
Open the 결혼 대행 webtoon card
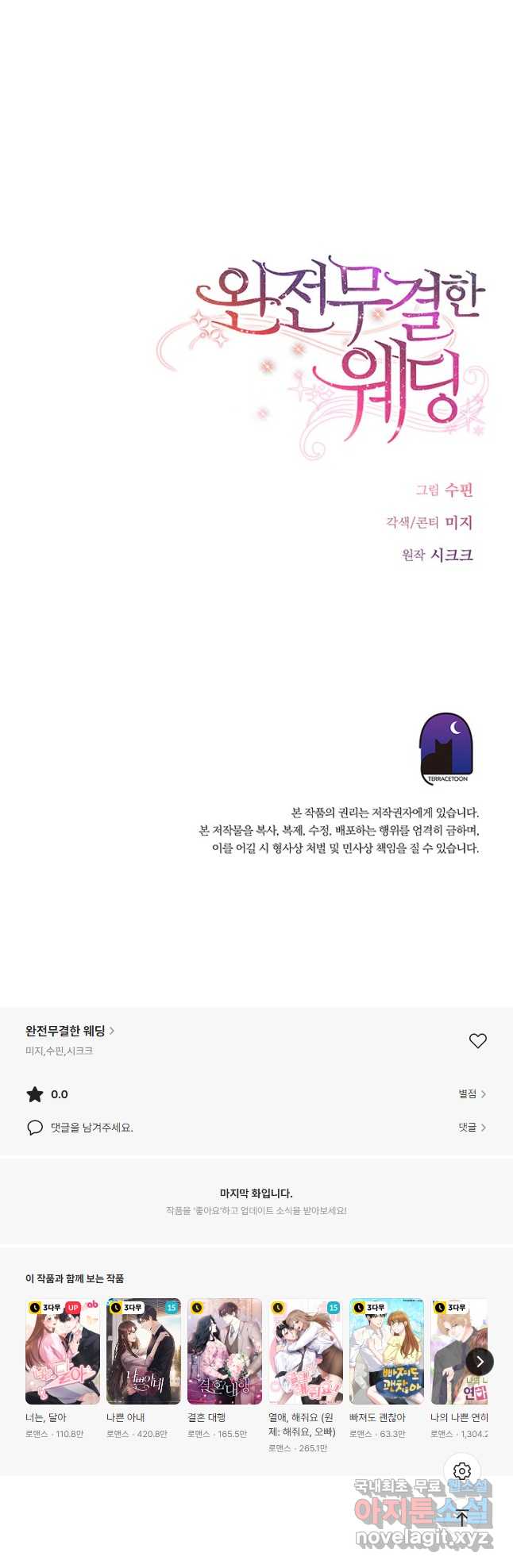[x=225, y=1351]
